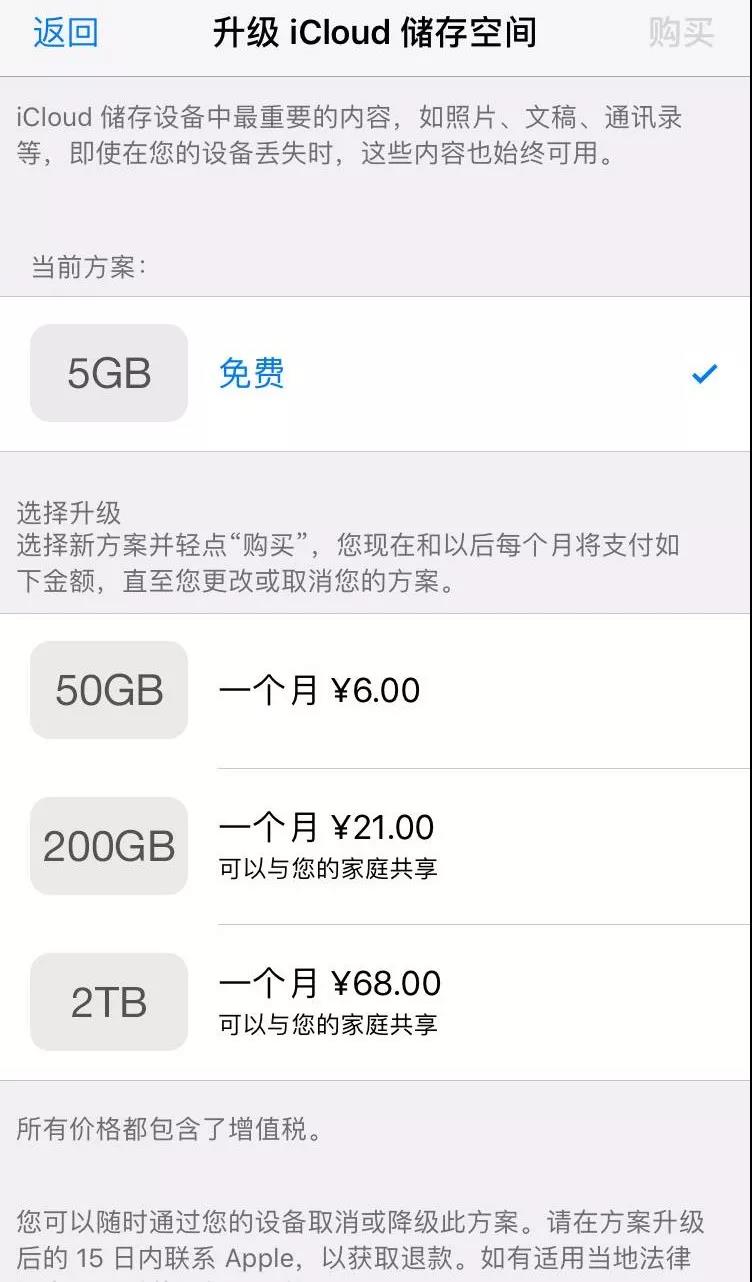Tap the 当前方案 section header
The image size is (752, 1282).
coord(84,263)
